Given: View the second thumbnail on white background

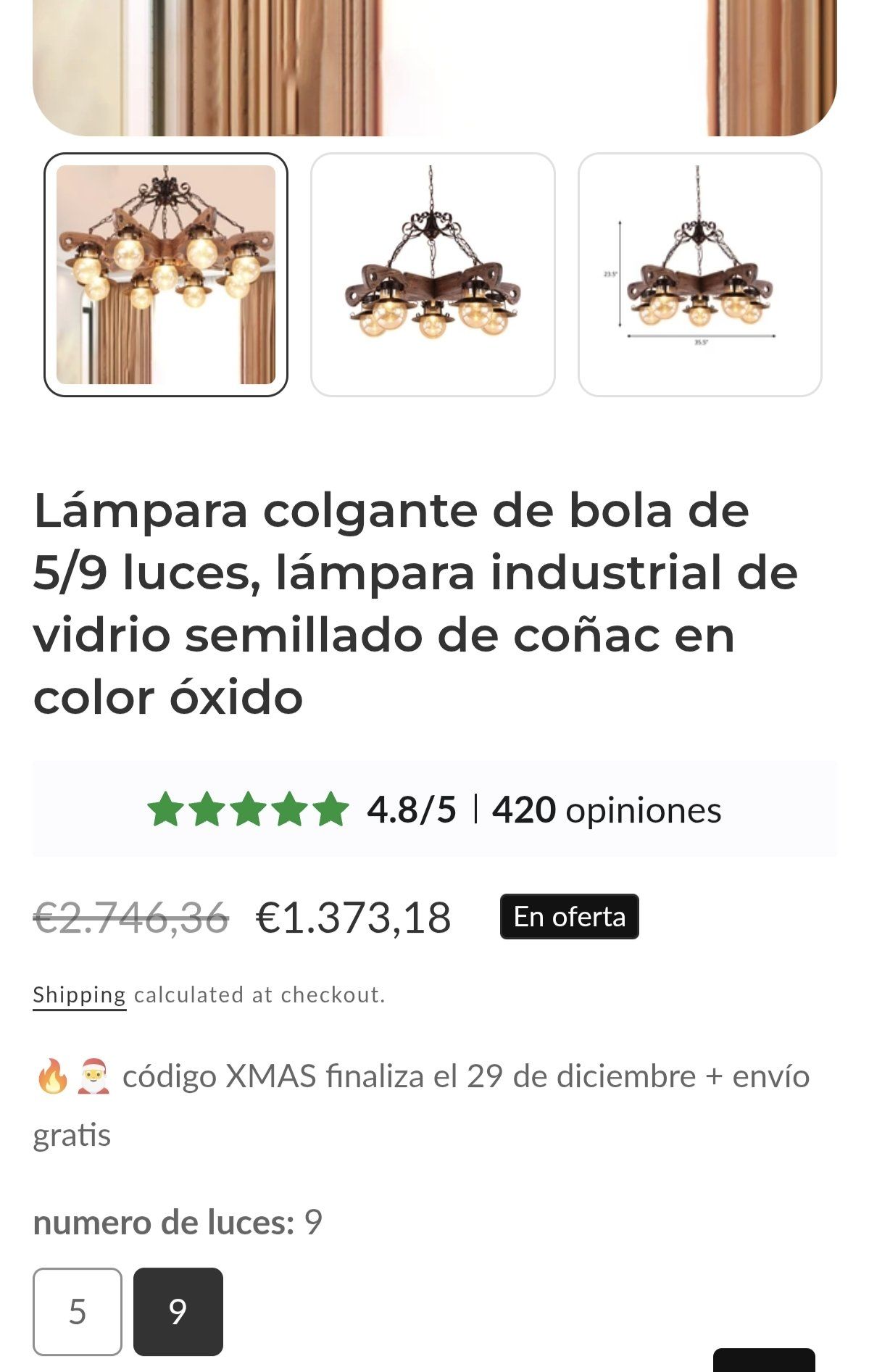Looking at the screenshot, I should click(433, 275).
